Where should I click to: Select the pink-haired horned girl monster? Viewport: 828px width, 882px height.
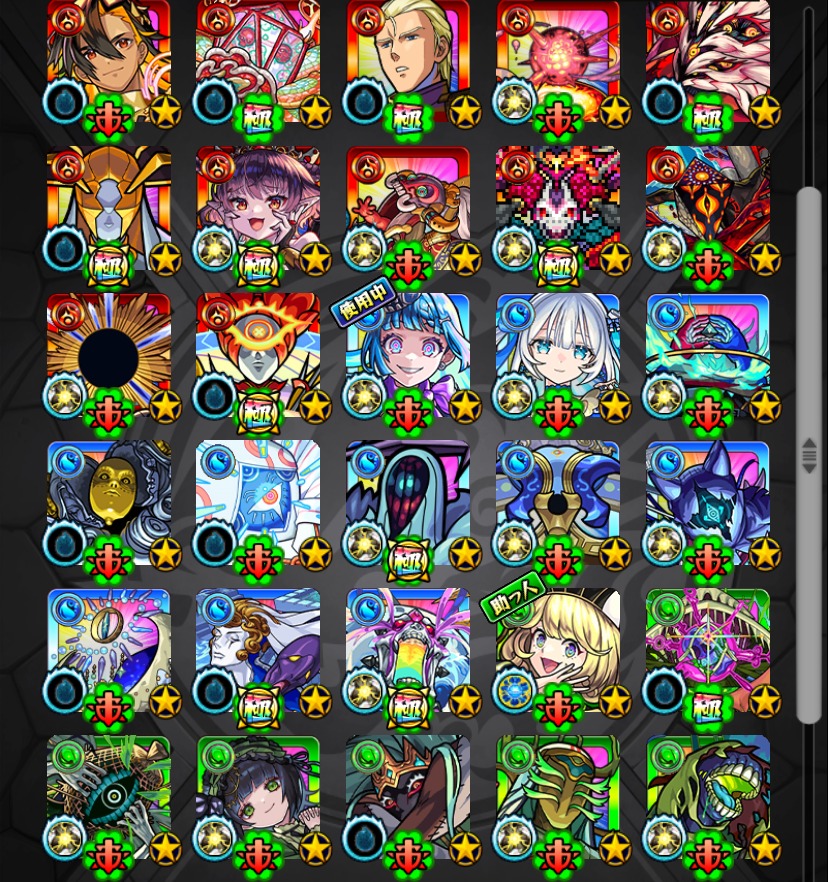(258, 208)
